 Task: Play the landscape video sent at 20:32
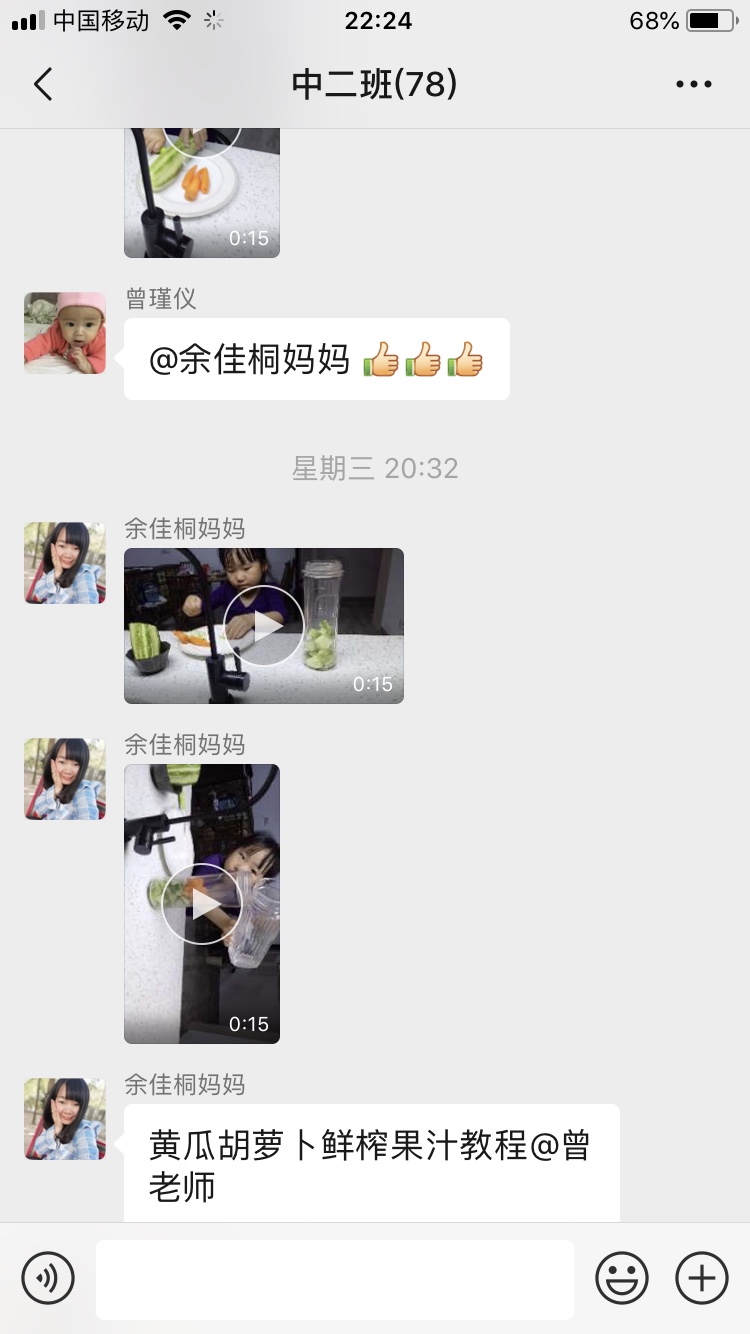tap(263, 626)
